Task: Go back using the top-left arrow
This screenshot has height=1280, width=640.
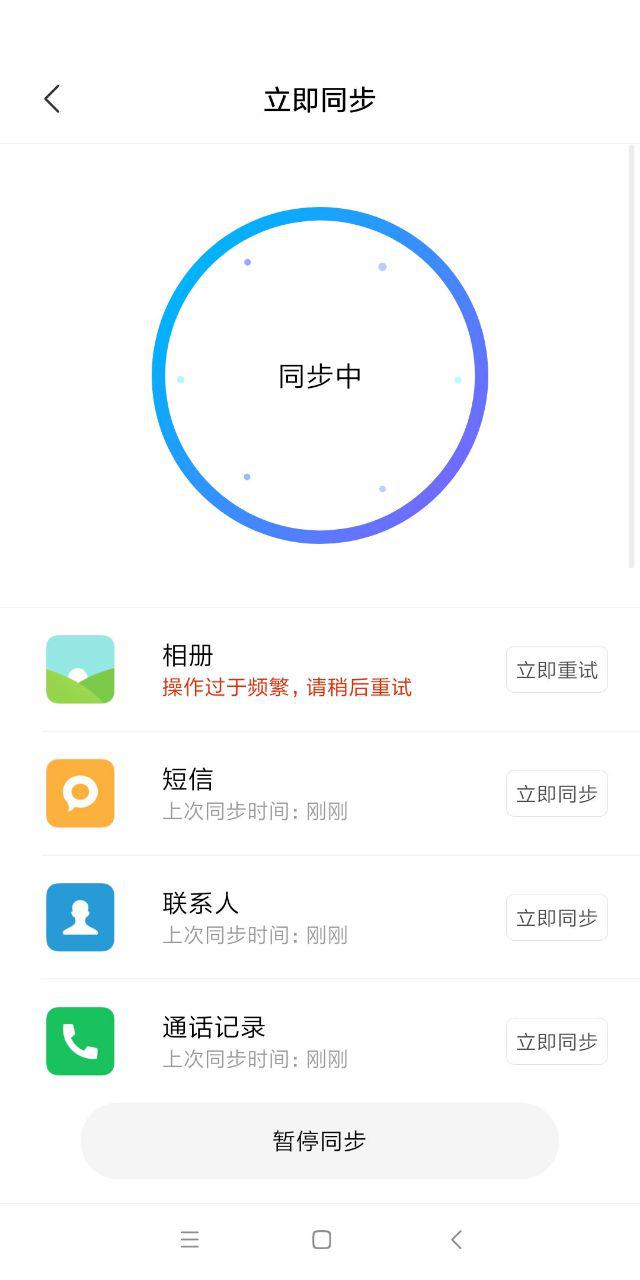Action: 52,99
